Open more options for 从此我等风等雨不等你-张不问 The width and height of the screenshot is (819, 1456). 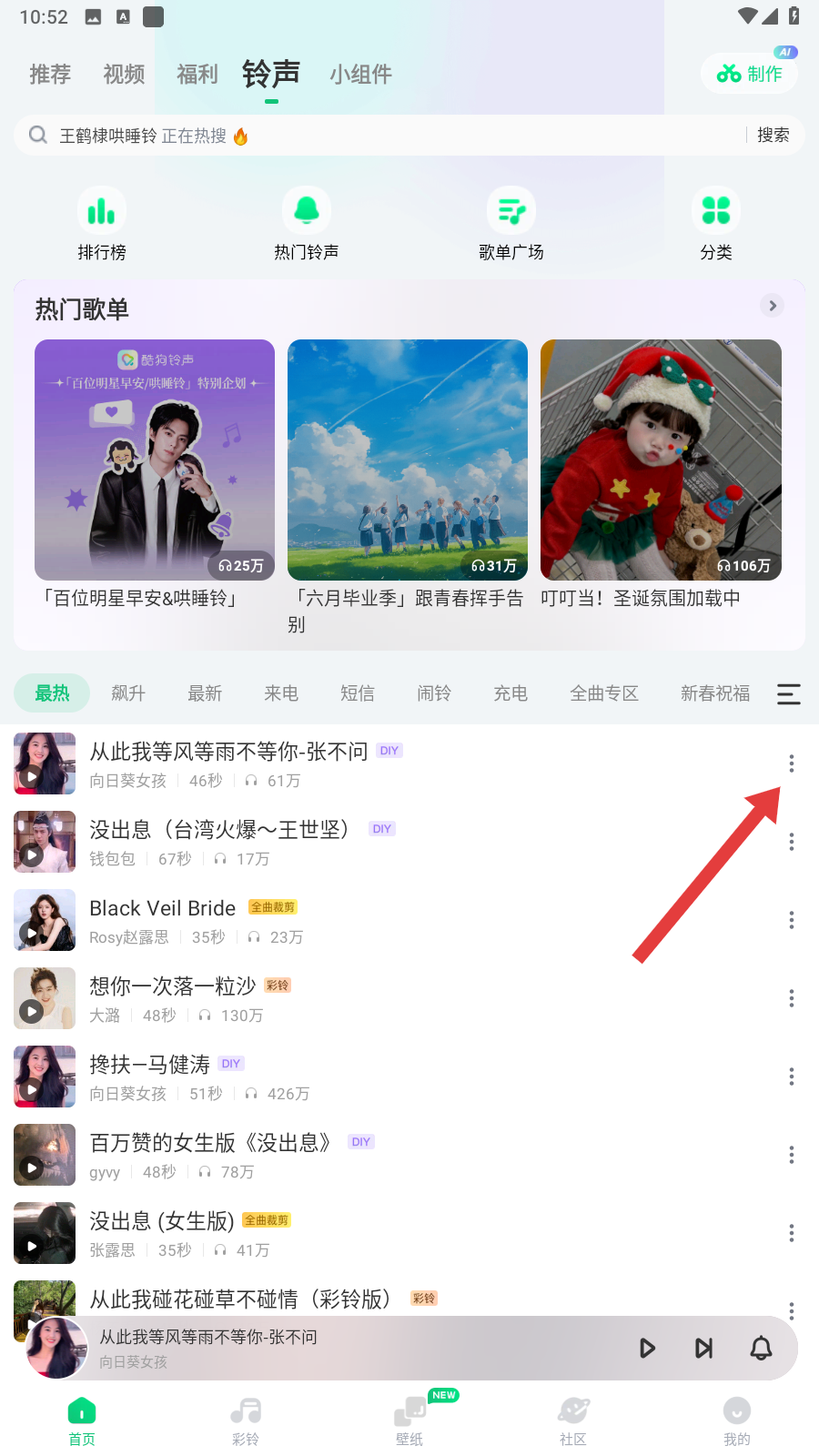click(792, 763)
